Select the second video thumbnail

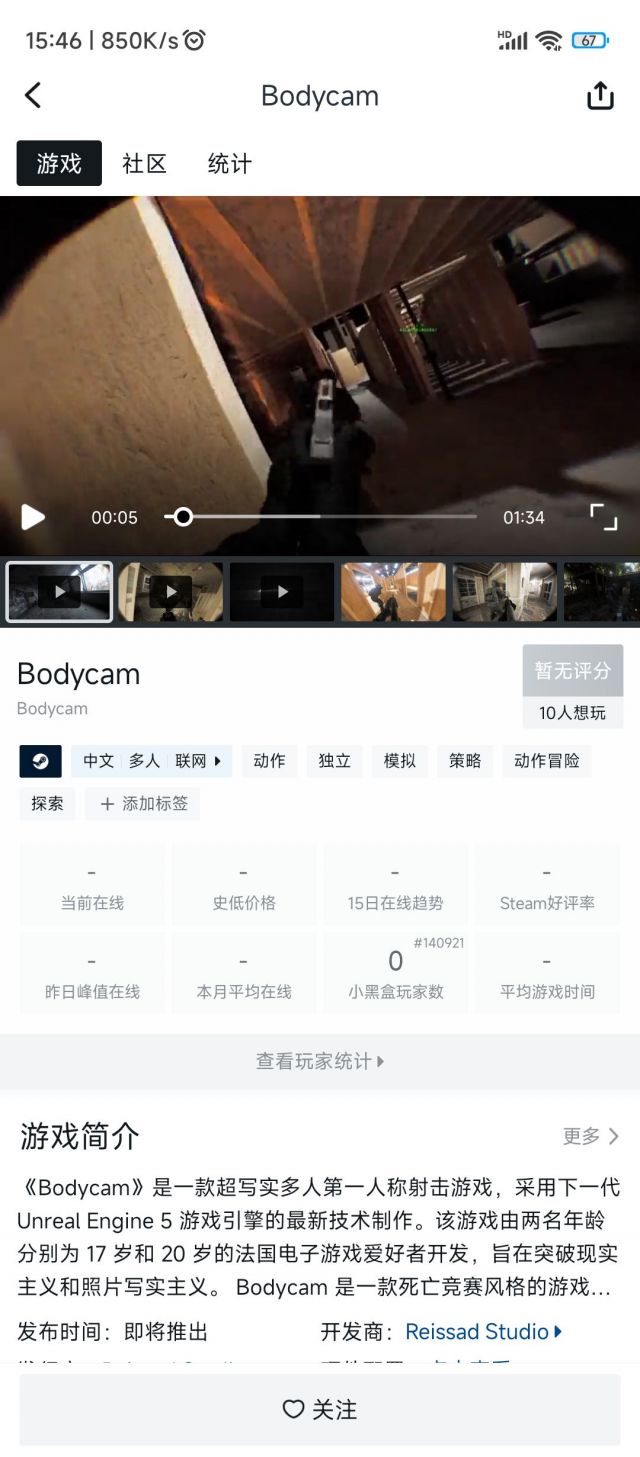(x=171, y=592)
